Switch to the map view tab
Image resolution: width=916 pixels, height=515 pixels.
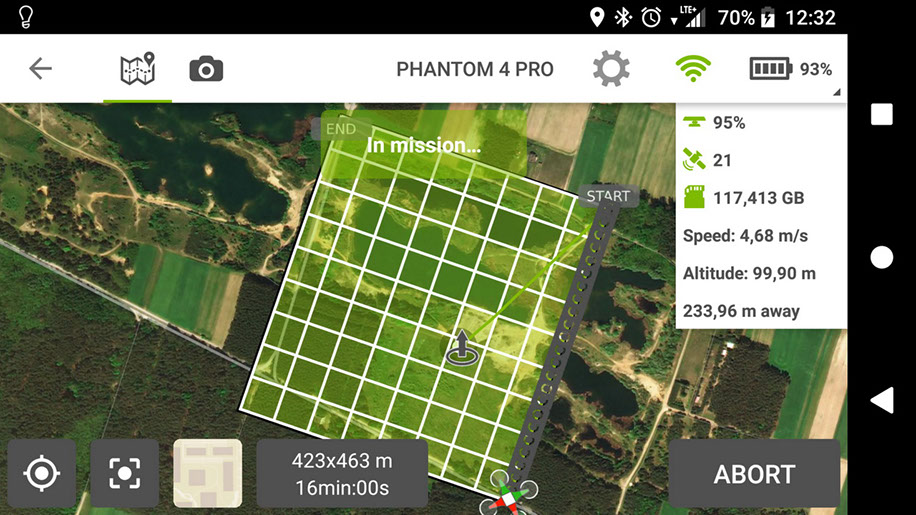pos(137,69)
